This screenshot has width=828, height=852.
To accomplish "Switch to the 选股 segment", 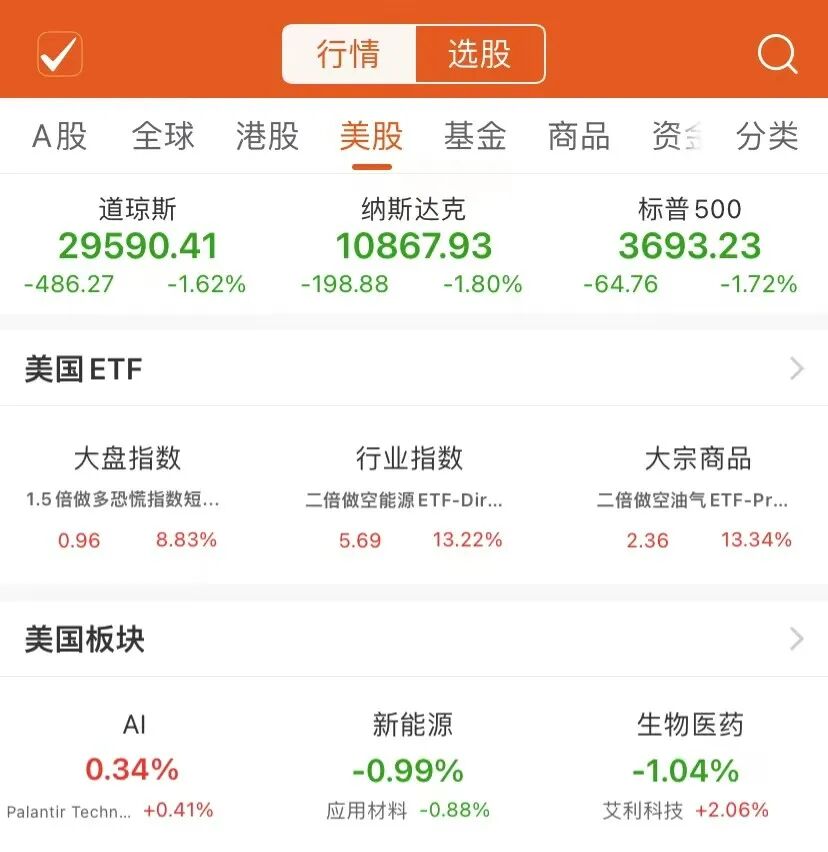I will [480, 54].
